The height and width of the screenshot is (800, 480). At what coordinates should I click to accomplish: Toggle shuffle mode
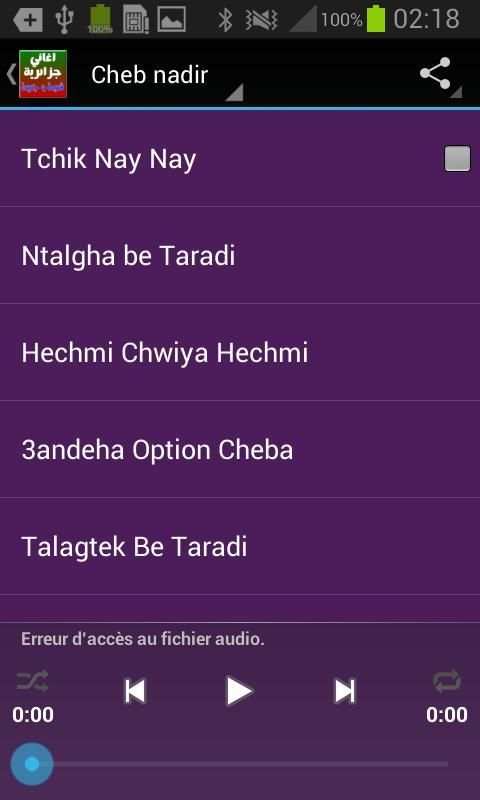click(32, 681)
